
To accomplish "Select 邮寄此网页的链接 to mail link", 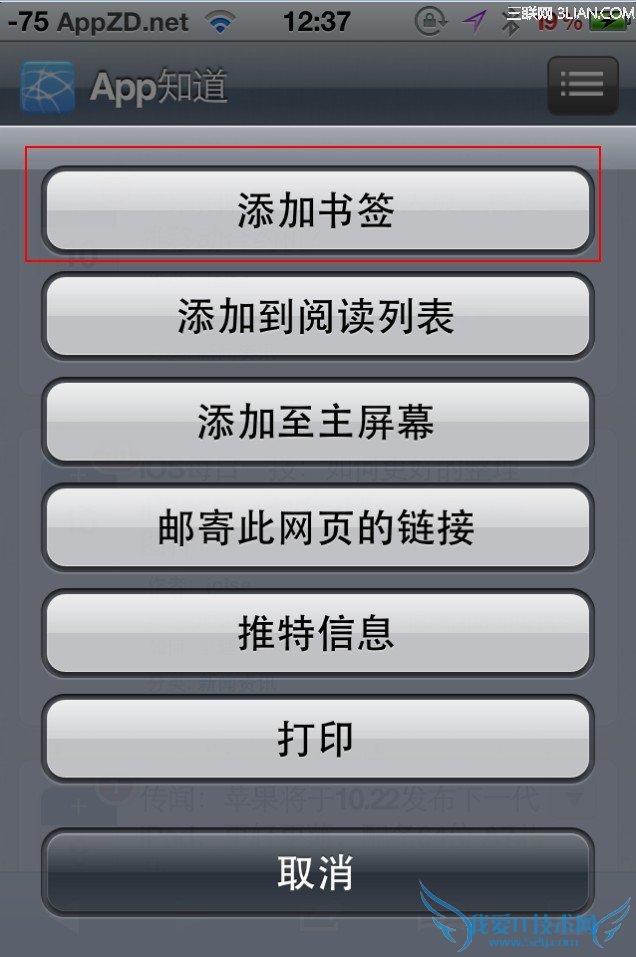I will click(317, 527).
